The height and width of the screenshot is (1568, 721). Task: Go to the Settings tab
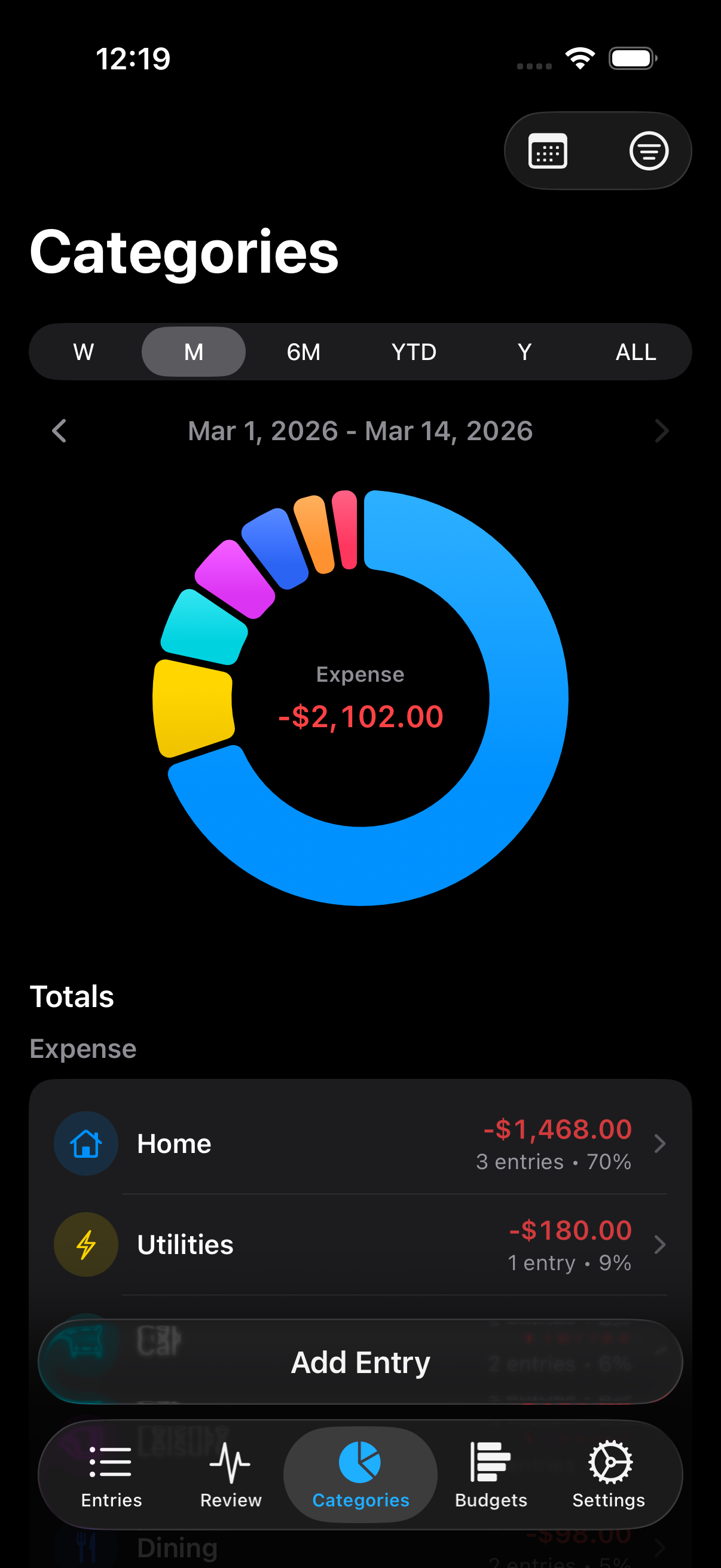tap(609, 1474)
